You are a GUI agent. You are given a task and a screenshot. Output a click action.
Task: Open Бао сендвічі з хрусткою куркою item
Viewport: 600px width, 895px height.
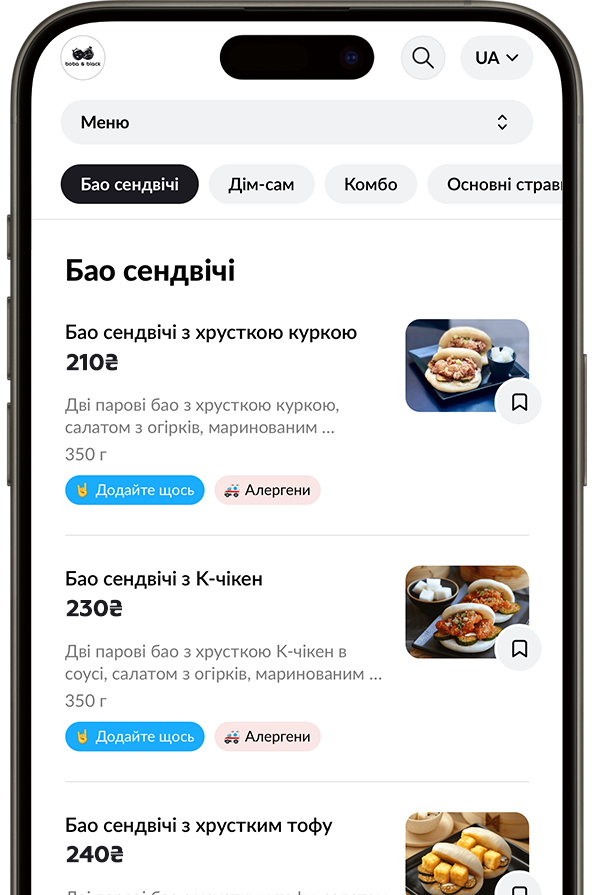point(211,333)
